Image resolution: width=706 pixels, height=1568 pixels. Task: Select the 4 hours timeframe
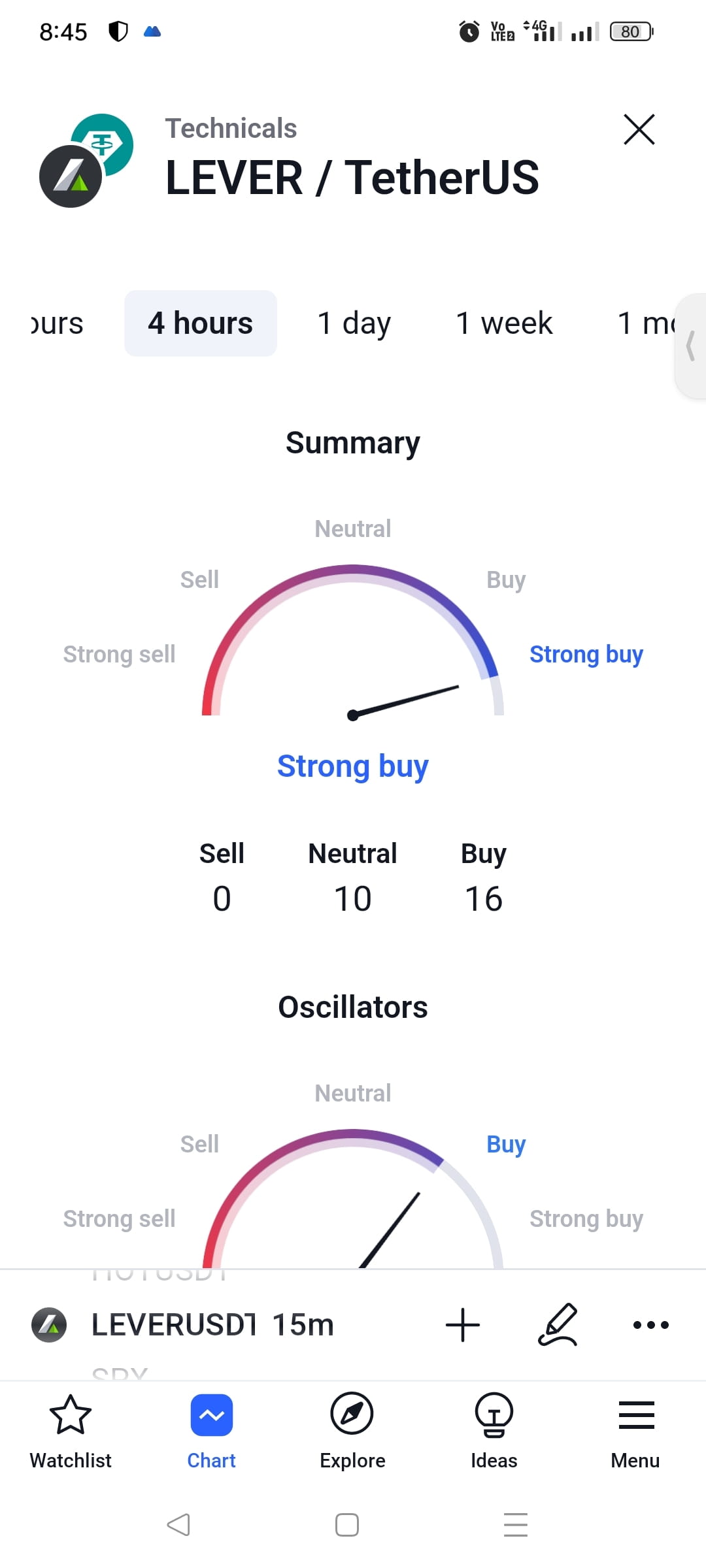[x=200, y=323]
